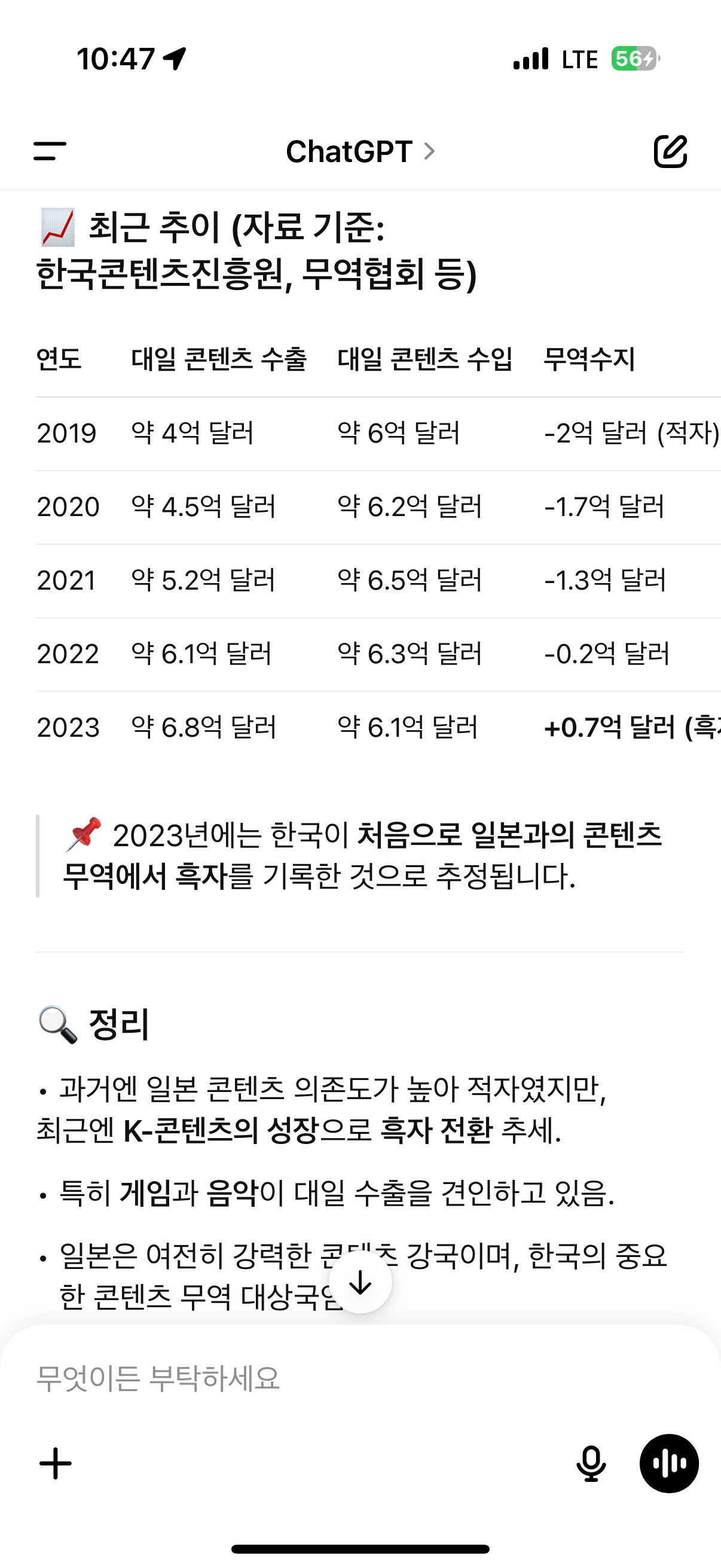Launch voice mode with the waveform button

point(668,1463)
